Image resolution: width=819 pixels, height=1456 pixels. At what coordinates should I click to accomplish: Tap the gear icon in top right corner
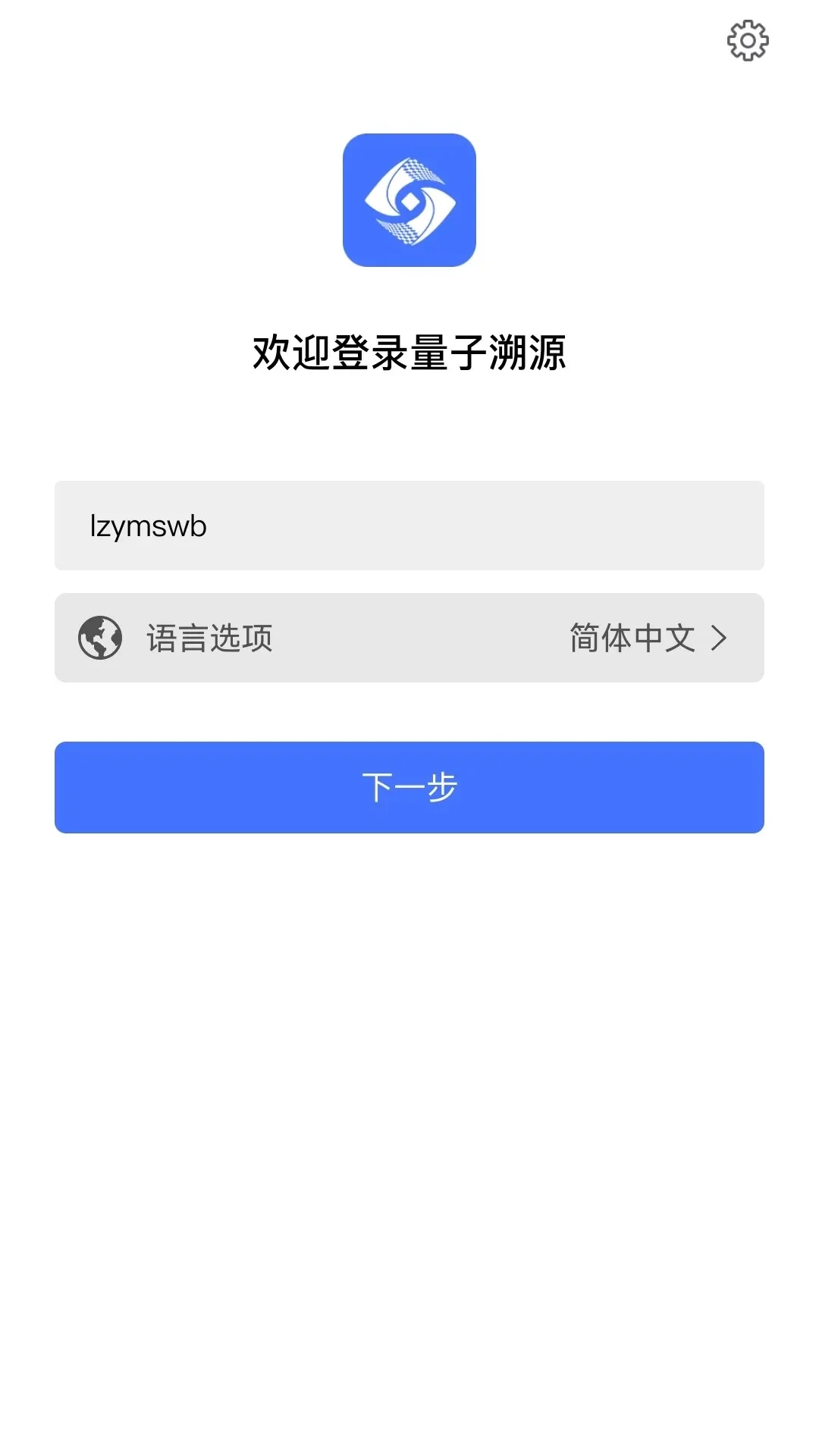[749, 42]
